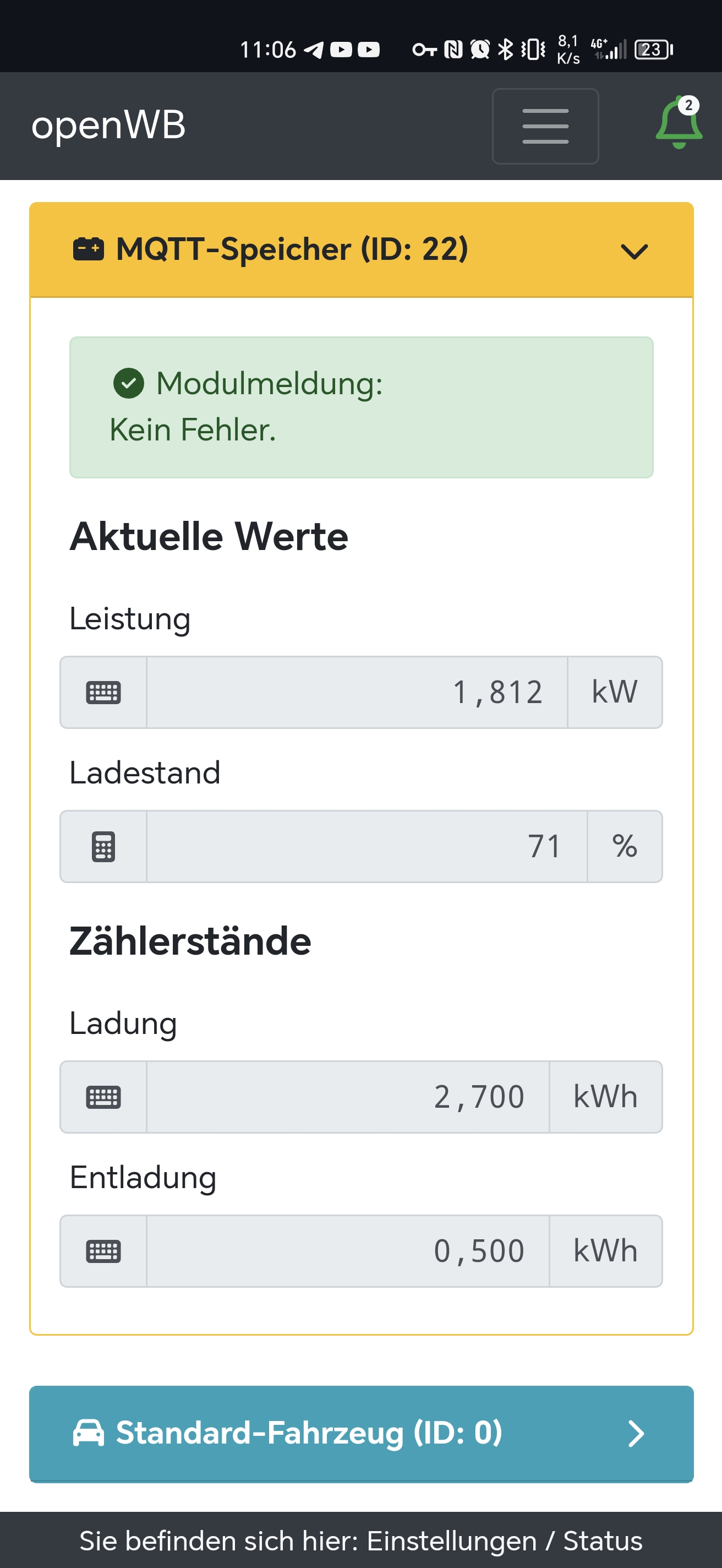Open the hamburger navigation menu
The height and width of the screenshot is (1568, 722).
point(545,126)
